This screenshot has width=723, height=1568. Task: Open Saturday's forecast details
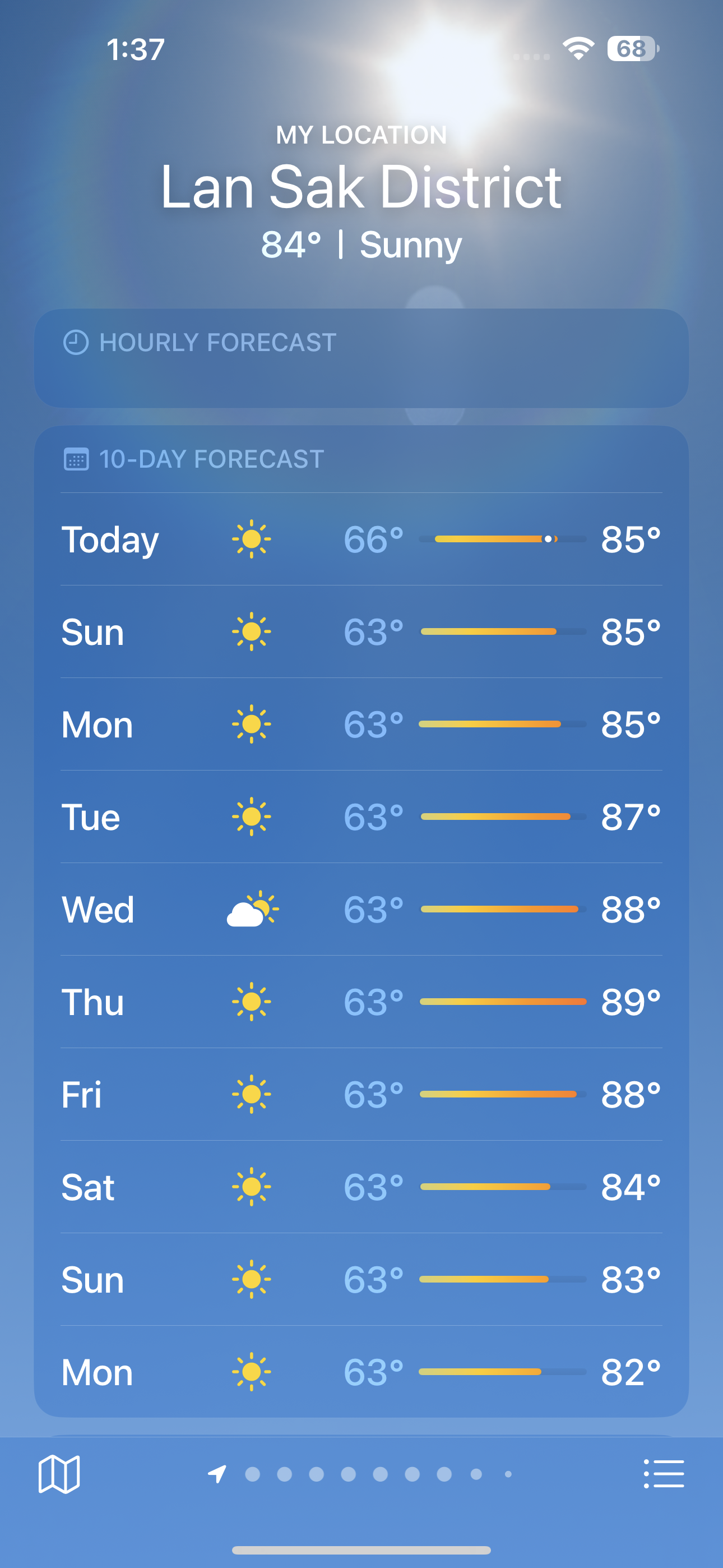click(x=361, y=1187)
